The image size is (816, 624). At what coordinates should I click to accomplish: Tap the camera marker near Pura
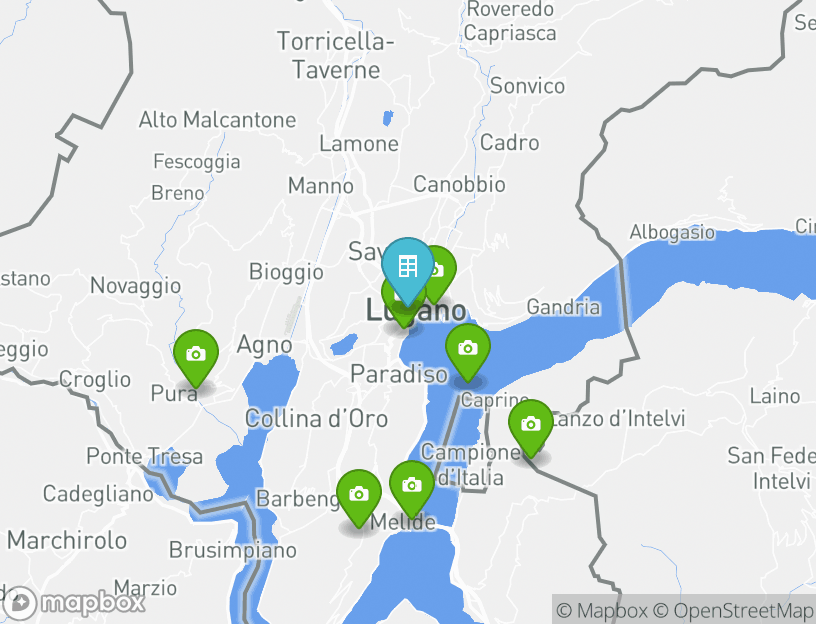[196, 354]
